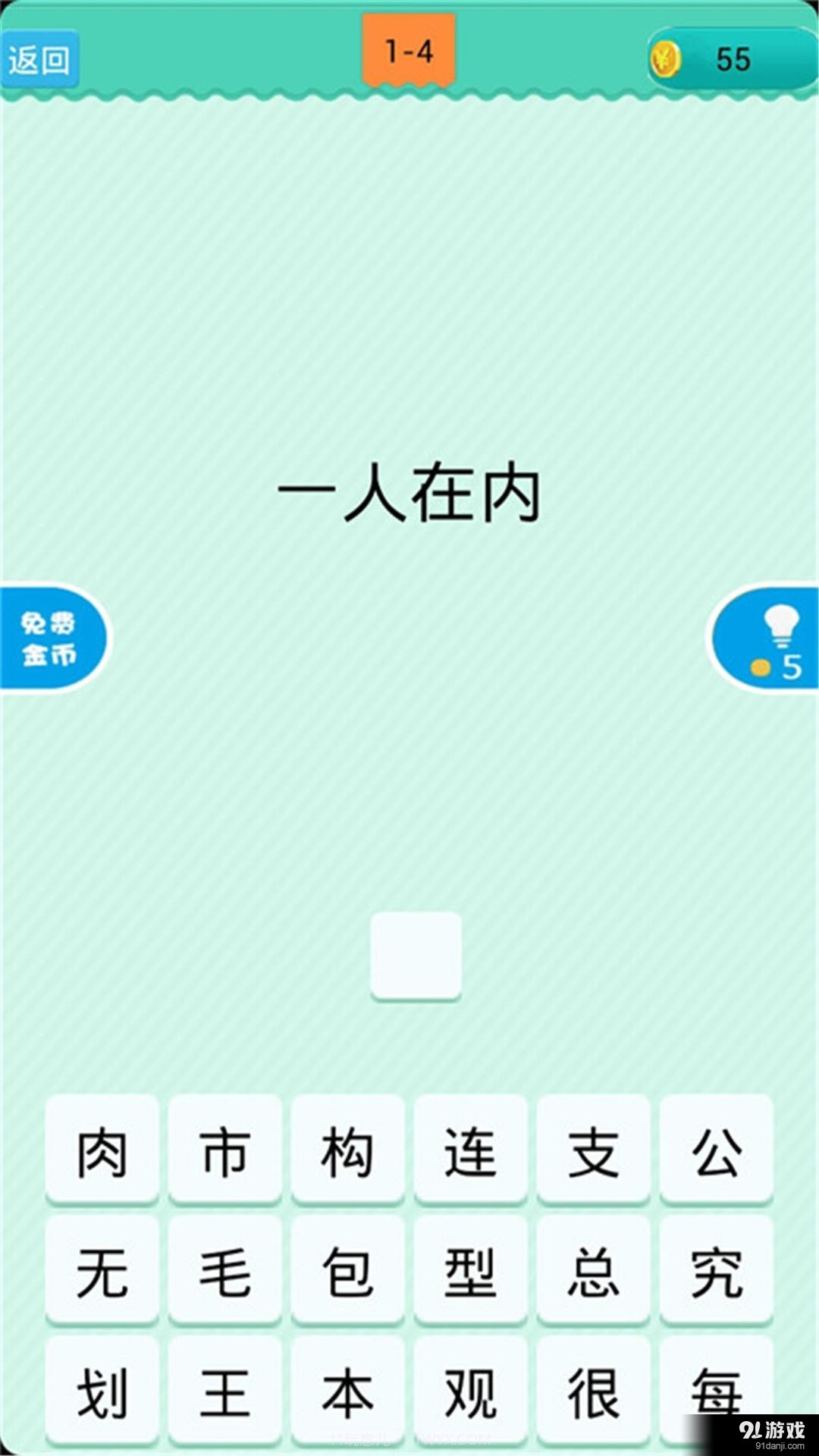
Task: Open the 免费金币 free coins panel
Action: [45, 639]
